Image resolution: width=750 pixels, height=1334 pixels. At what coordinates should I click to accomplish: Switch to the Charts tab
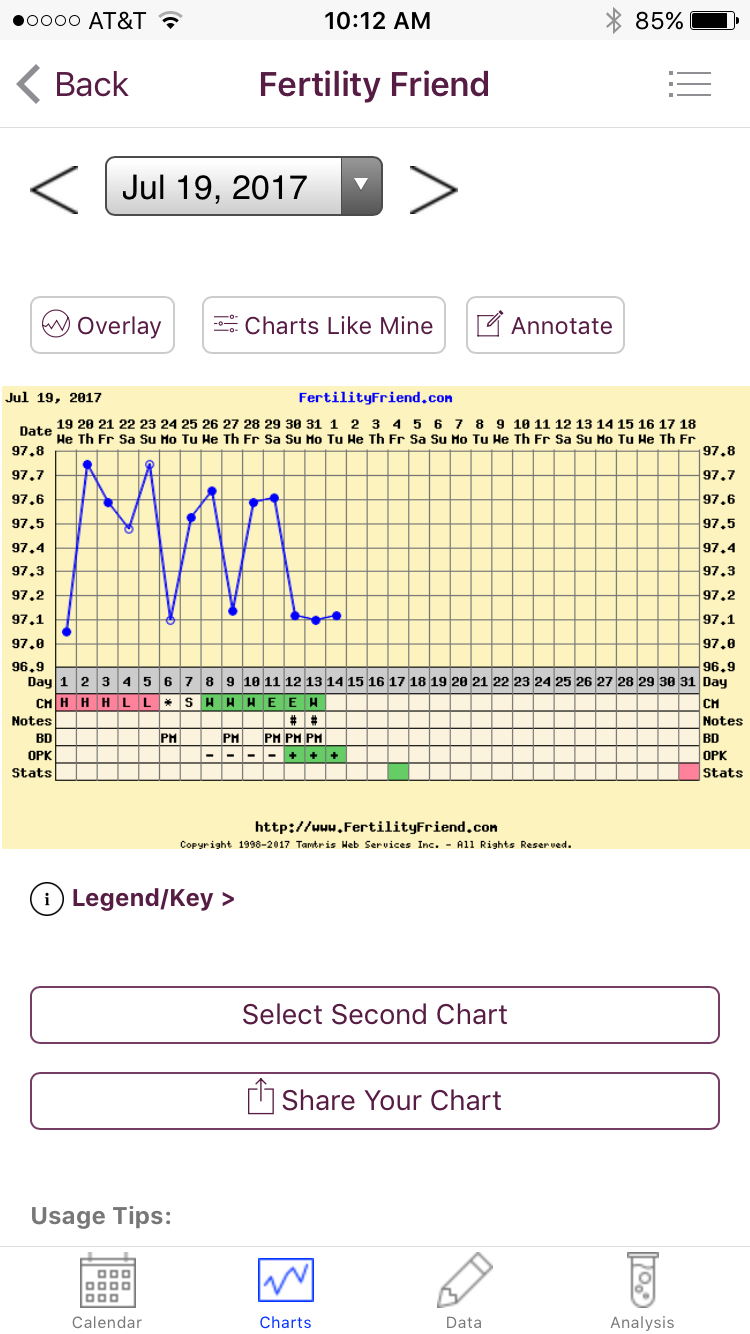pos(286,1290)
